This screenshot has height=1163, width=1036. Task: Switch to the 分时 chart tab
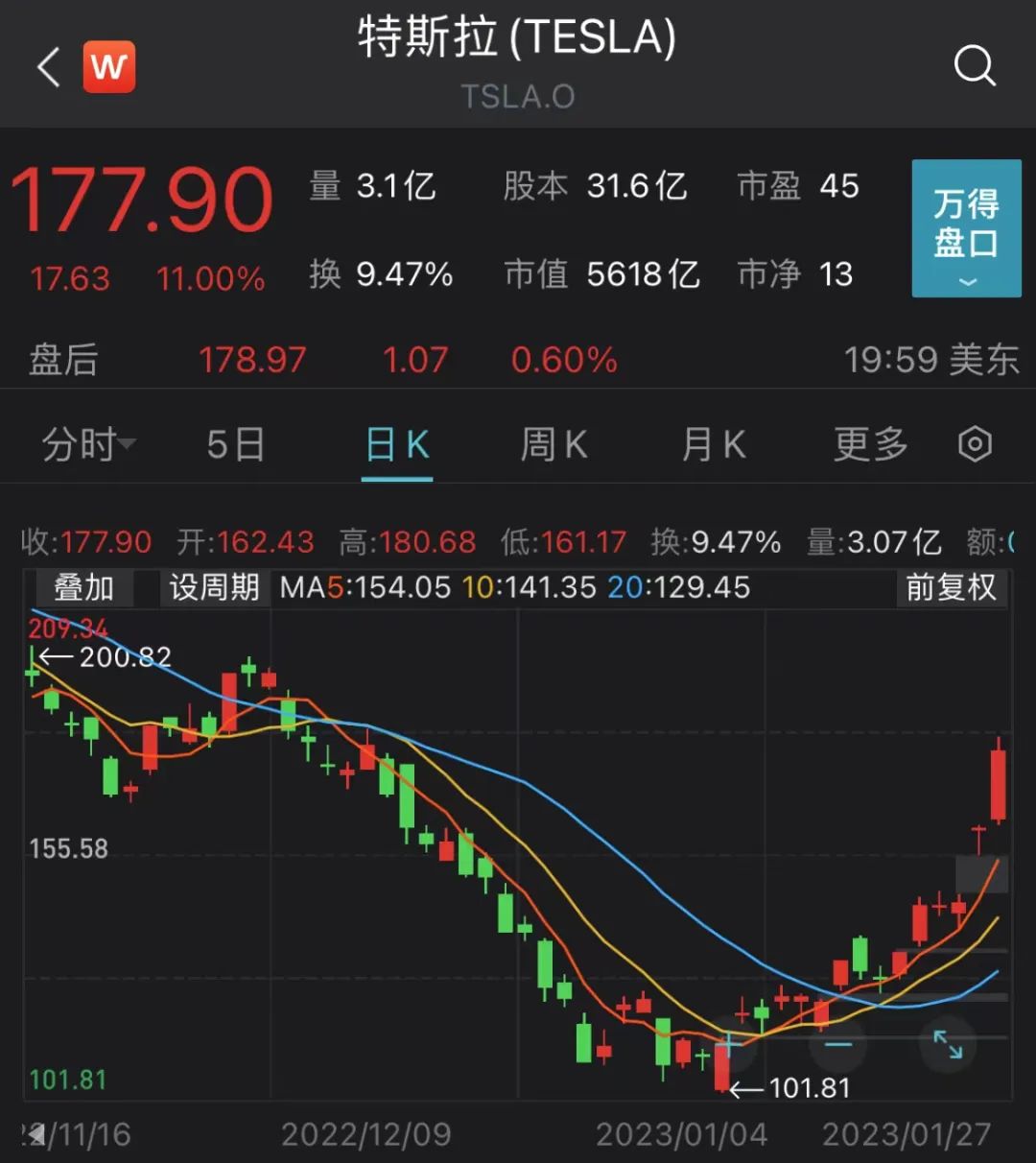pos(87,445)
